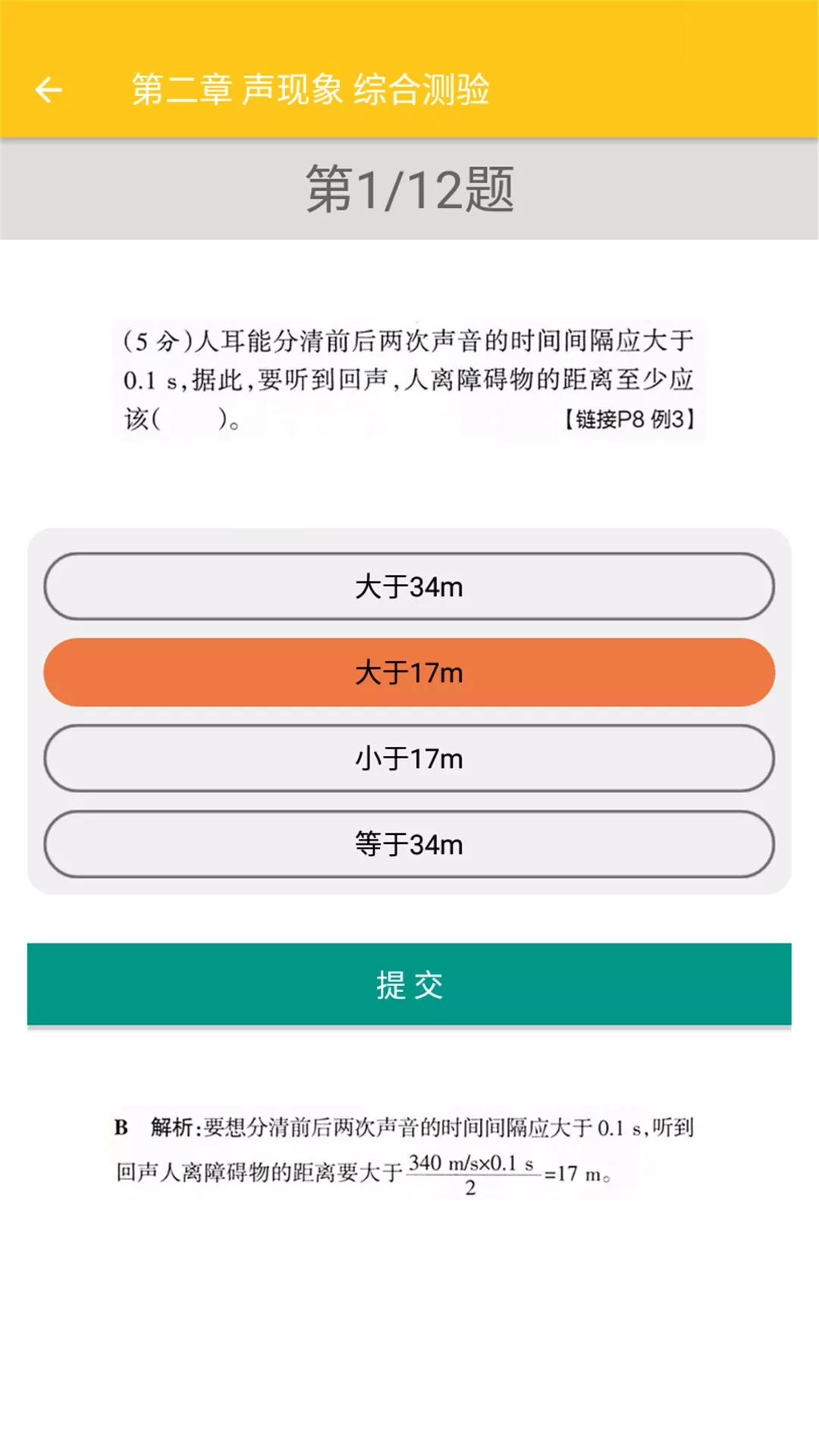
Task: Select the highlighted answer 大于17m
Action: (409, 672)
